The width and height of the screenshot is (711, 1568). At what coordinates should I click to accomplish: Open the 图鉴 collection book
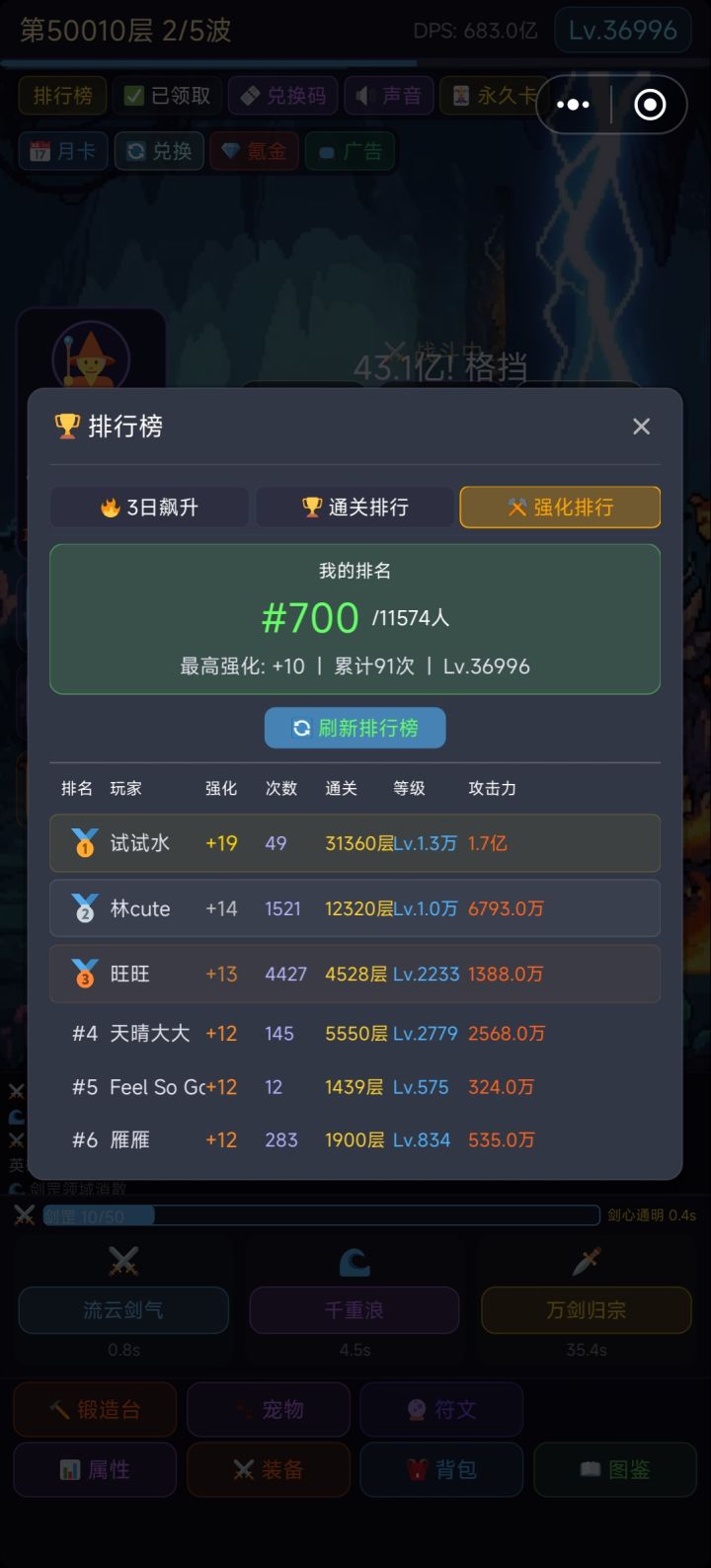pos(614,1469)
